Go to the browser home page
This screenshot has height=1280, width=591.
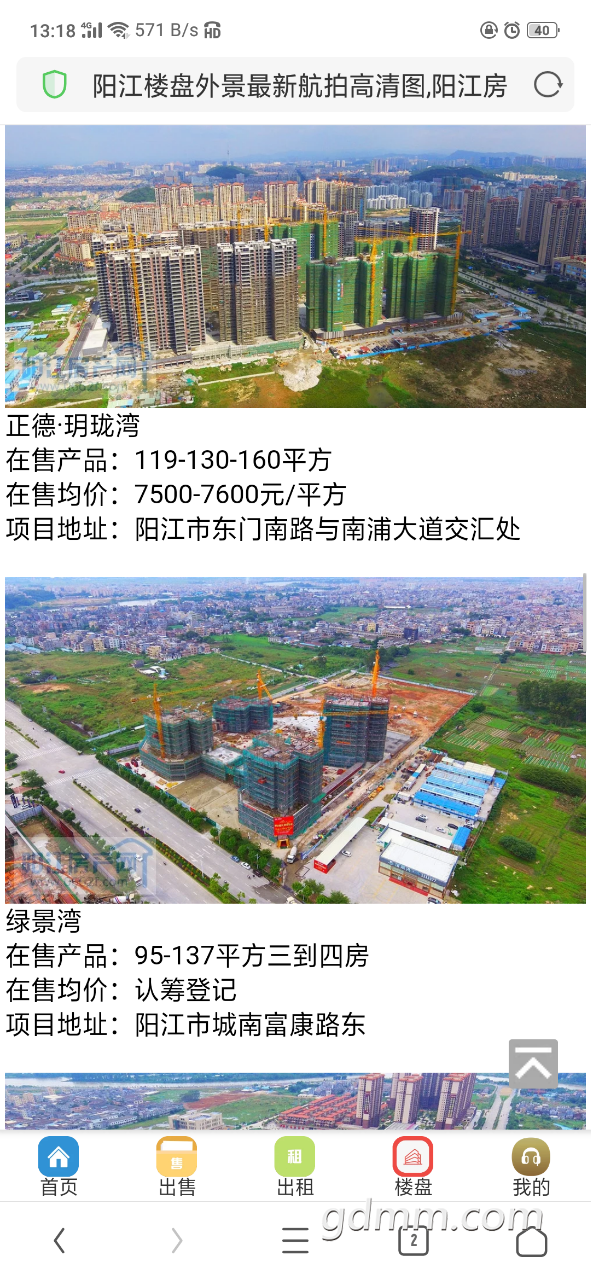click(x=531, y=1241)
